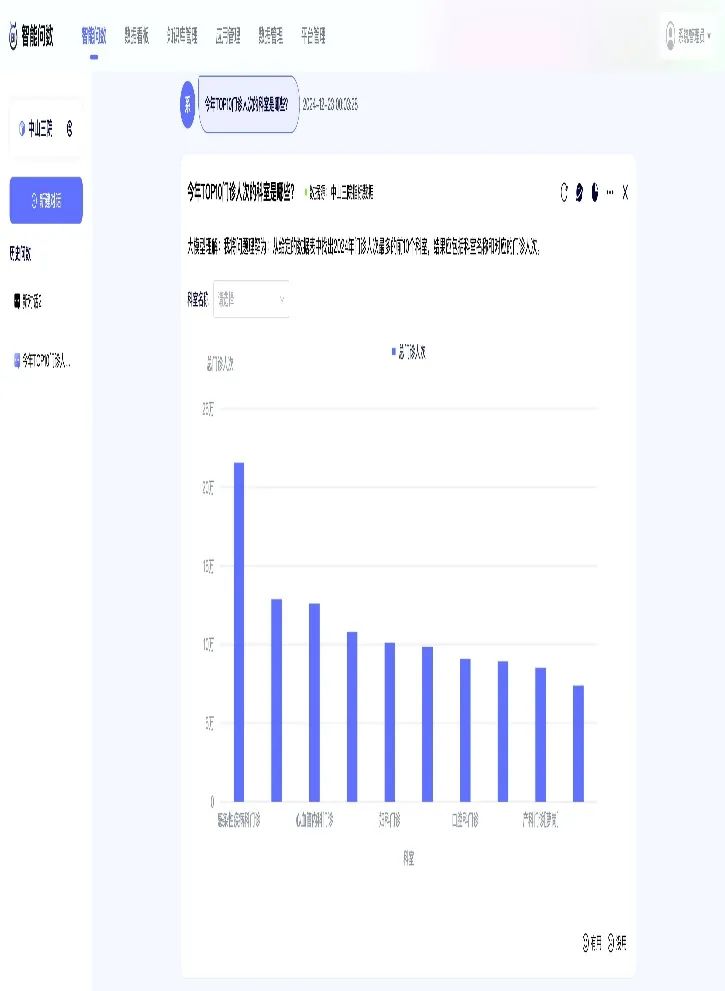Viewport: 725px width, 991px height.
Task: Refresh the TOP10门诊 chart card
Action: tap(564, 194)
